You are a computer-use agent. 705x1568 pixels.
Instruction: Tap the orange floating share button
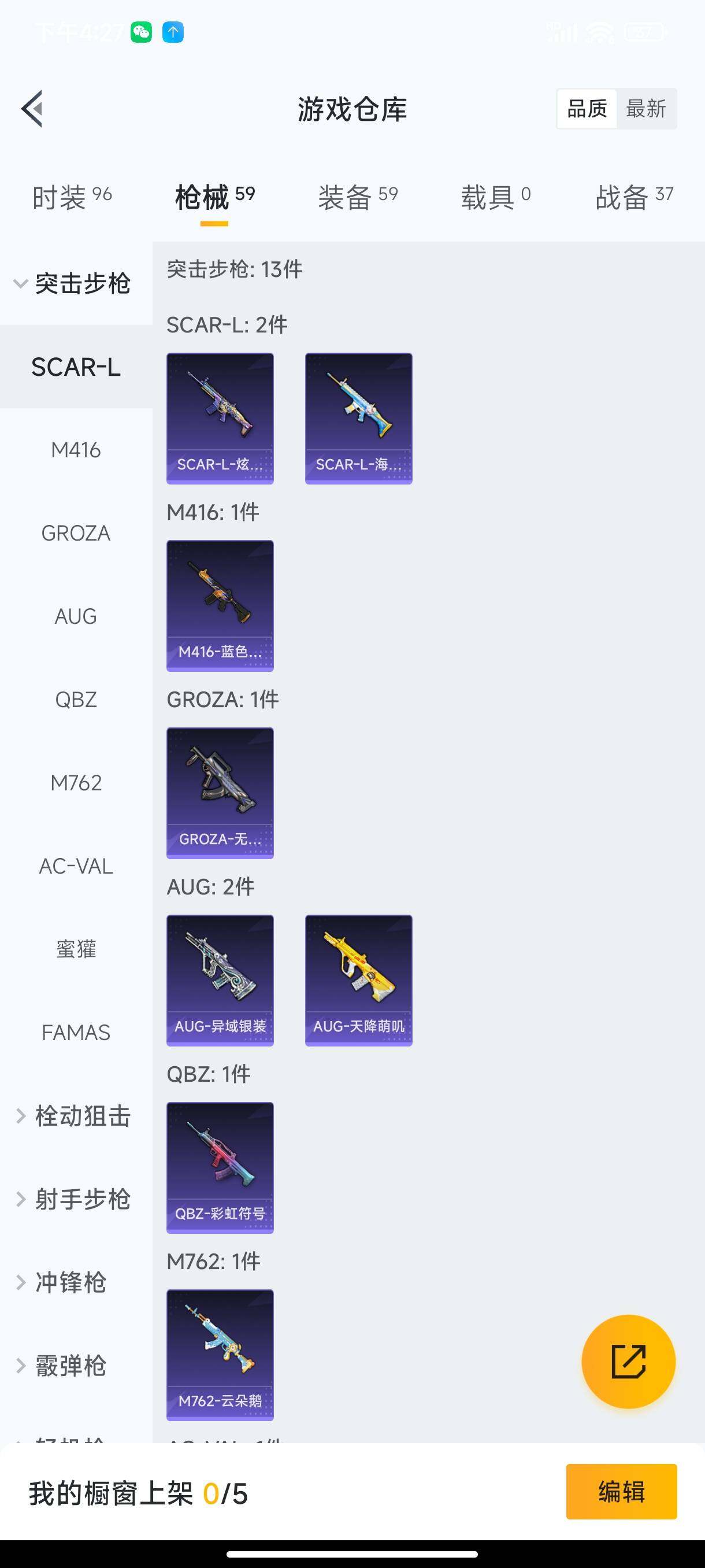pyautogui.click(x=628, y=1362)
